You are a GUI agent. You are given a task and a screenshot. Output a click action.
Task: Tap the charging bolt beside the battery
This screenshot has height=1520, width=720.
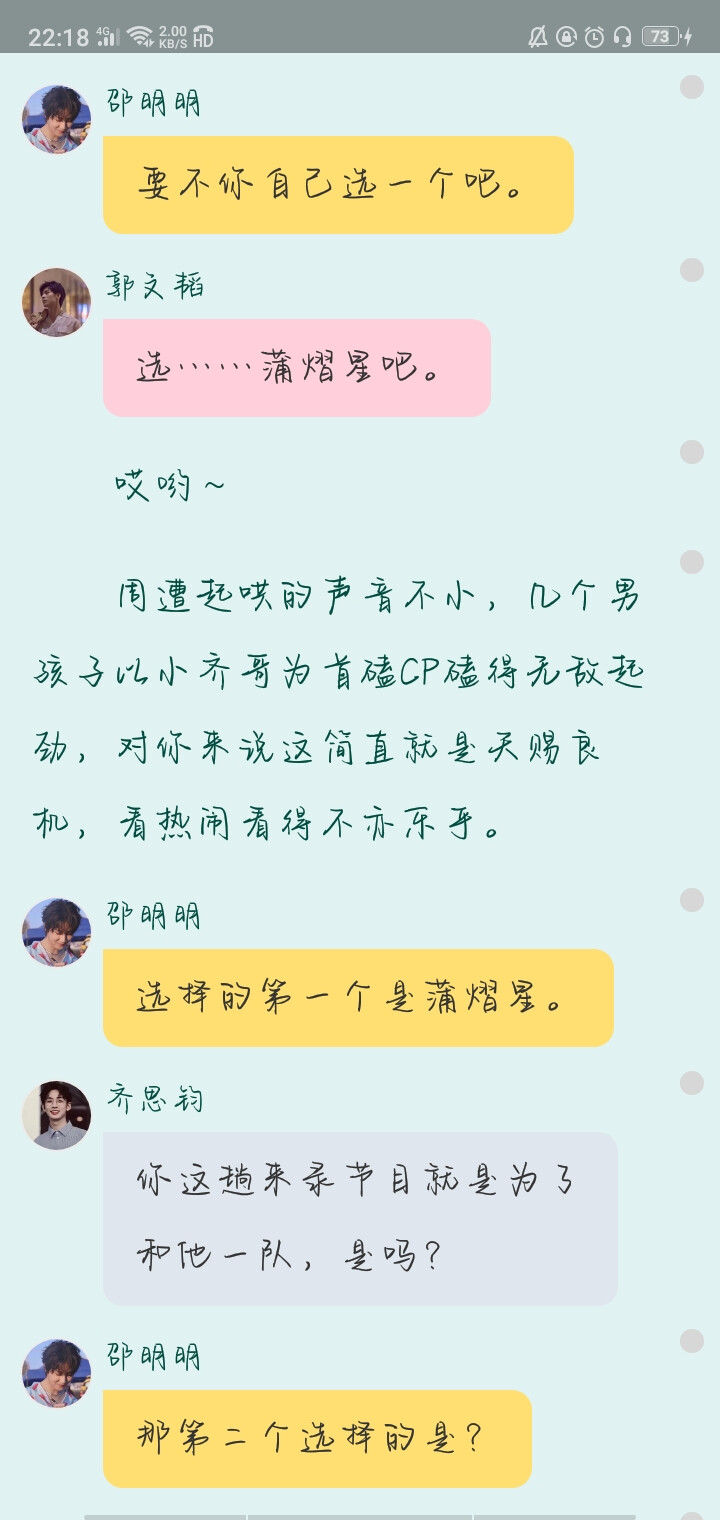[687, 36]
